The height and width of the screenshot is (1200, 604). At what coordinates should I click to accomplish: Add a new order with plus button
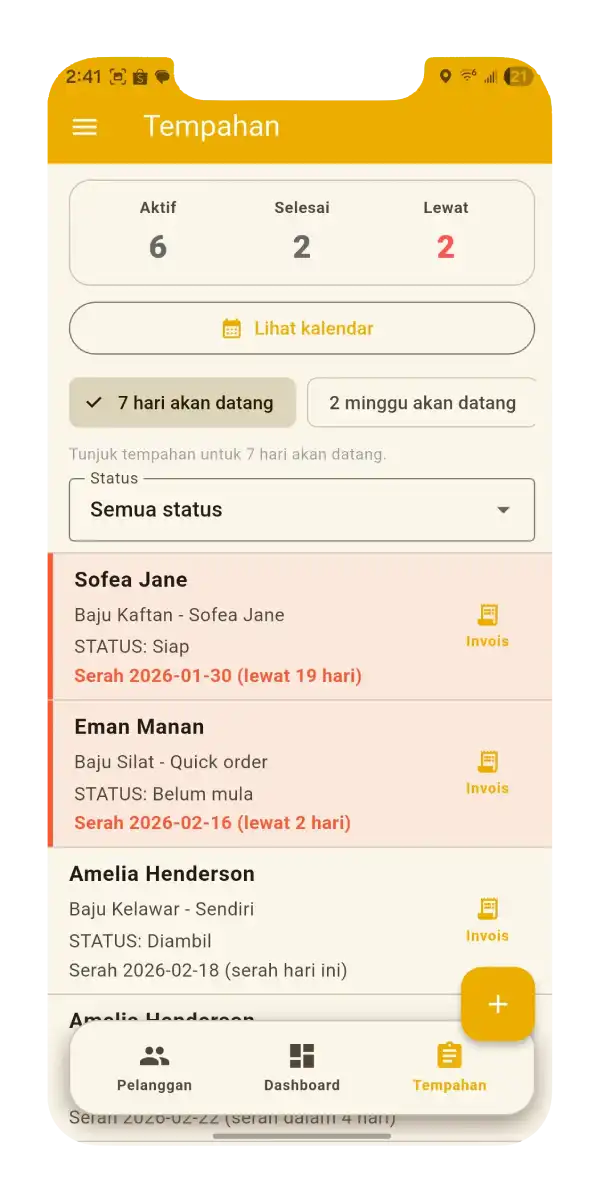pos(497,1004)
